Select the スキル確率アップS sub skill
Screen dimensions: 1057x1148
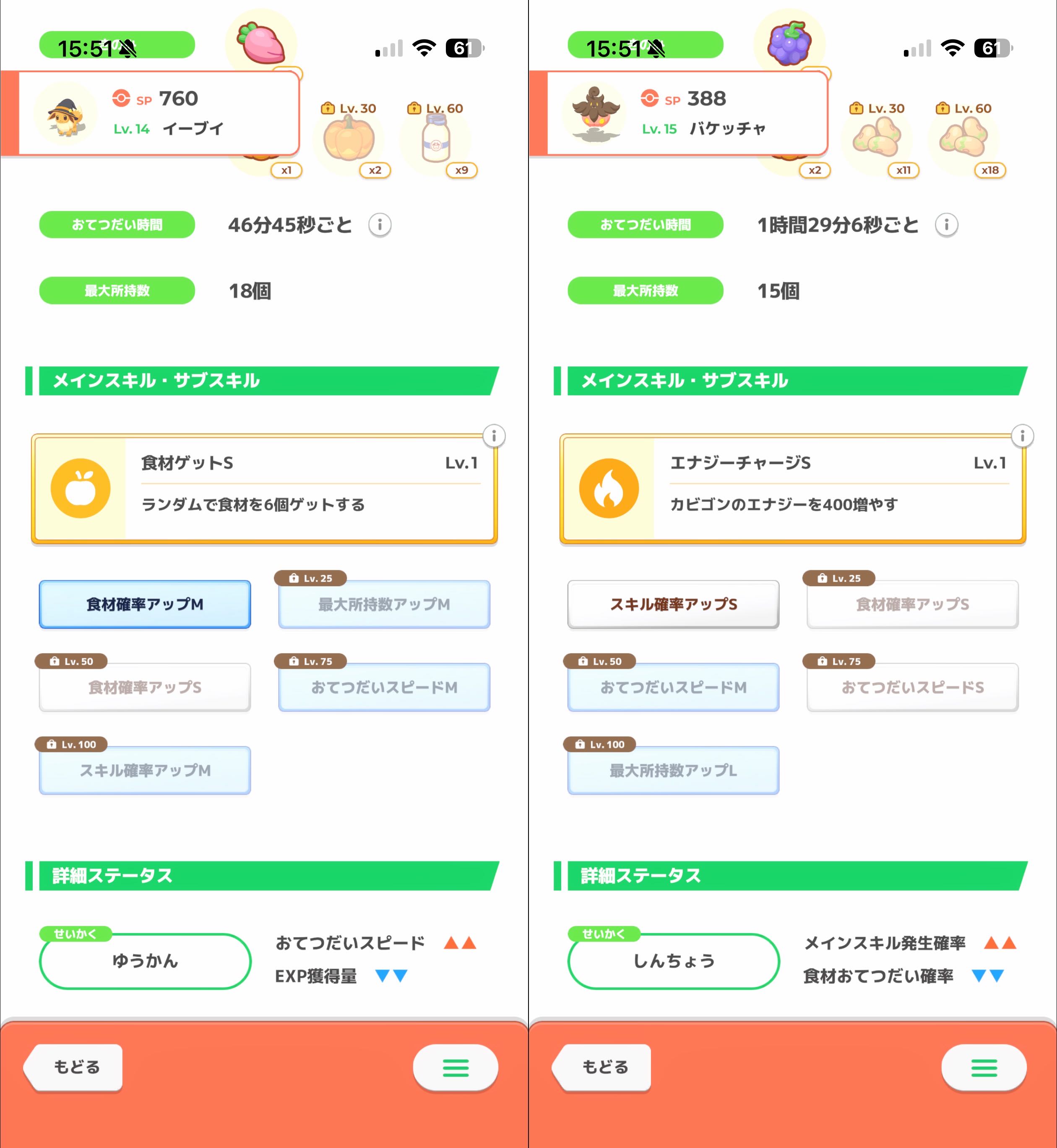673,604
